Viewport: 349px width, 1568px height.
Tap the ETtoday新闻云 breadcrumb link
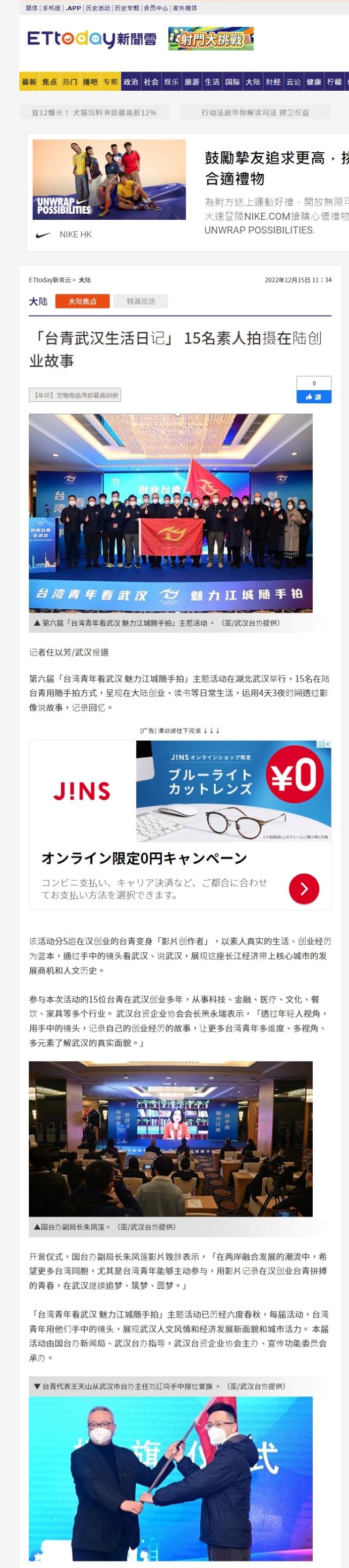click(49, 280)
